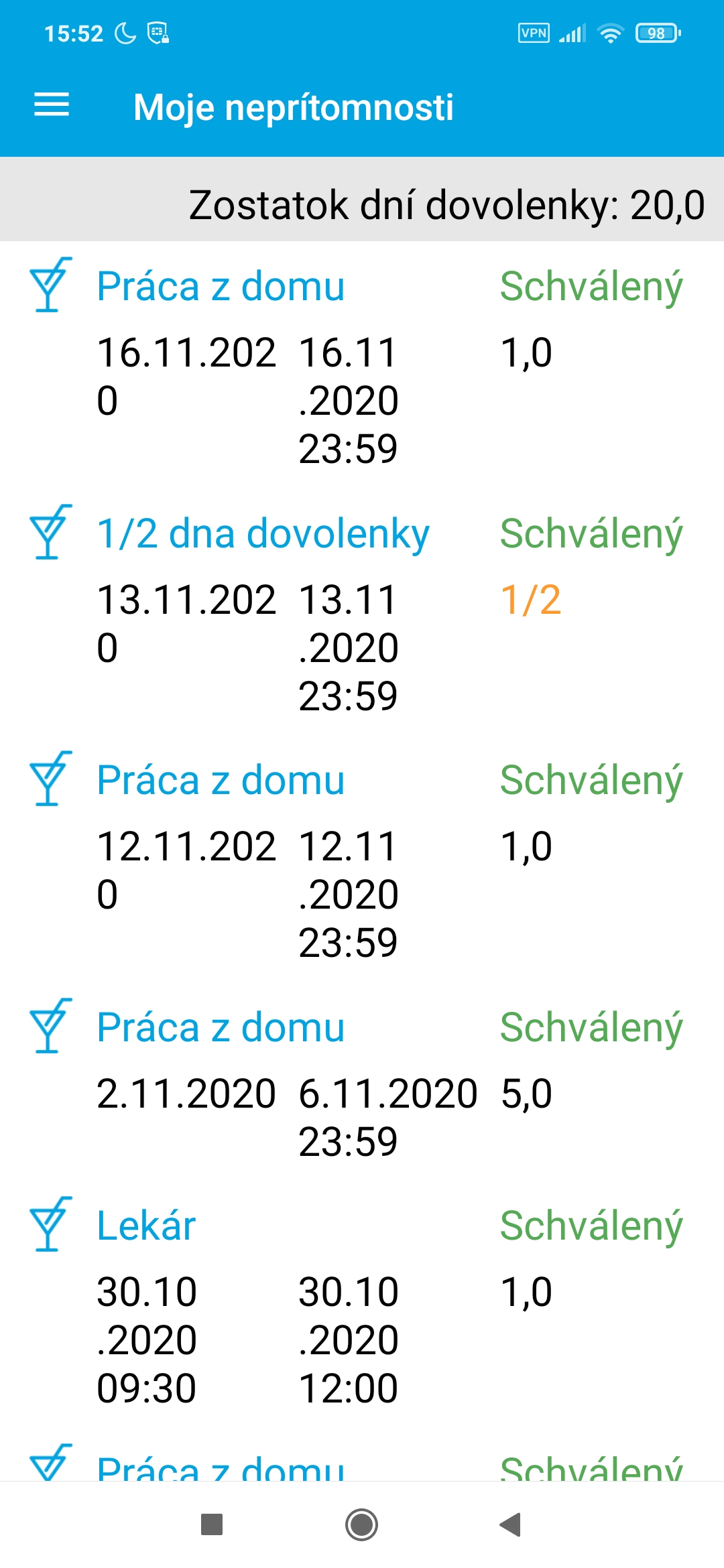724x1568 pixels.
Task: Tap the system home button
Action: pyautogui.click(x=362, y=1524)
